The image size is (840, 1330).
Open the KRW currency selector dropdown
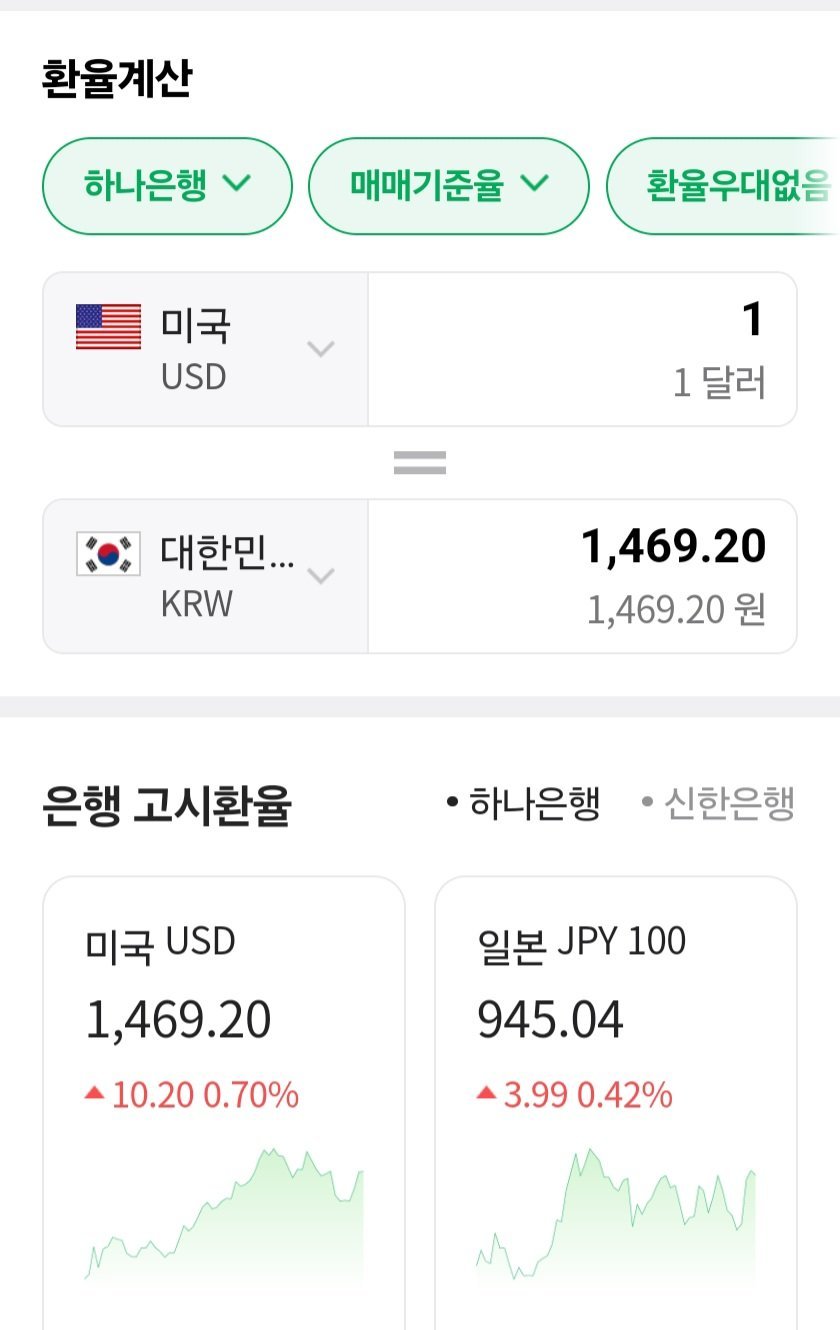click(x=320, y=576)
